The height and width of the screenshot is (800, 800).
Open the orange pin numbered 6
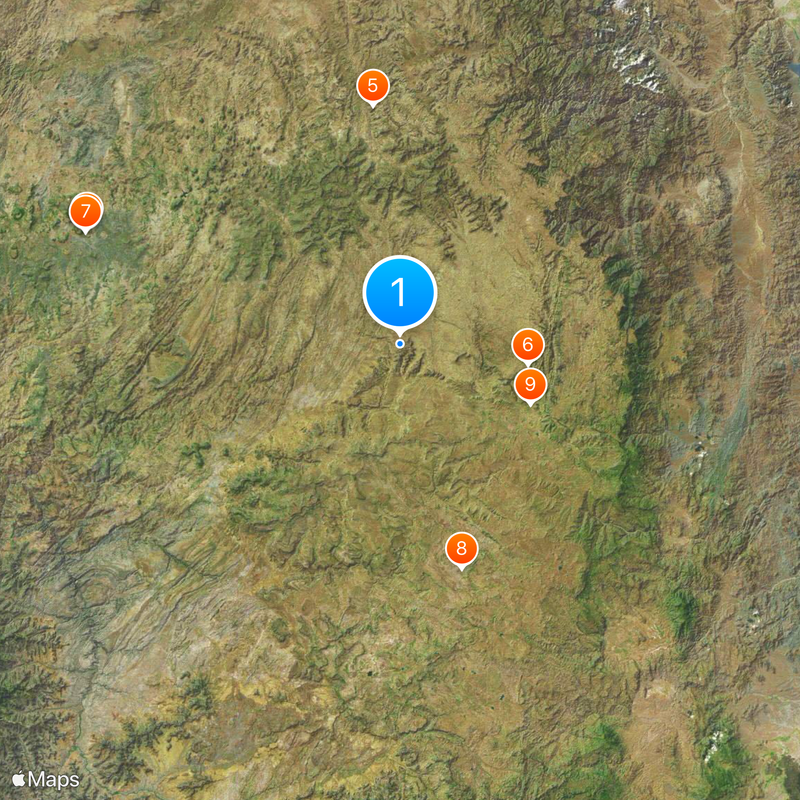pyautogui.click(x=527, y=345)
